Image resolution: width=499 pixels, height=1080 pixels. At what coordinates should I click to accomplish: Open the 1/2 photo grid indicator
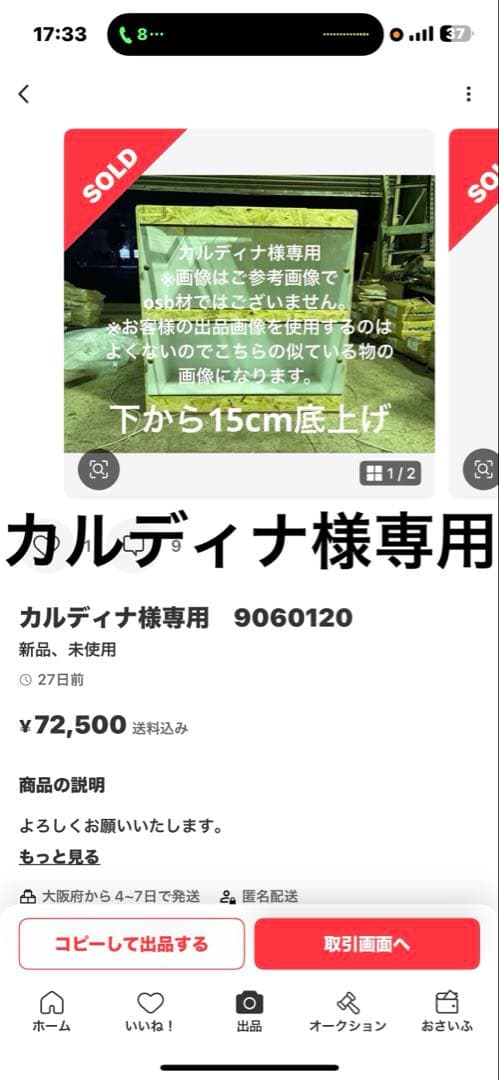[390, 473]
